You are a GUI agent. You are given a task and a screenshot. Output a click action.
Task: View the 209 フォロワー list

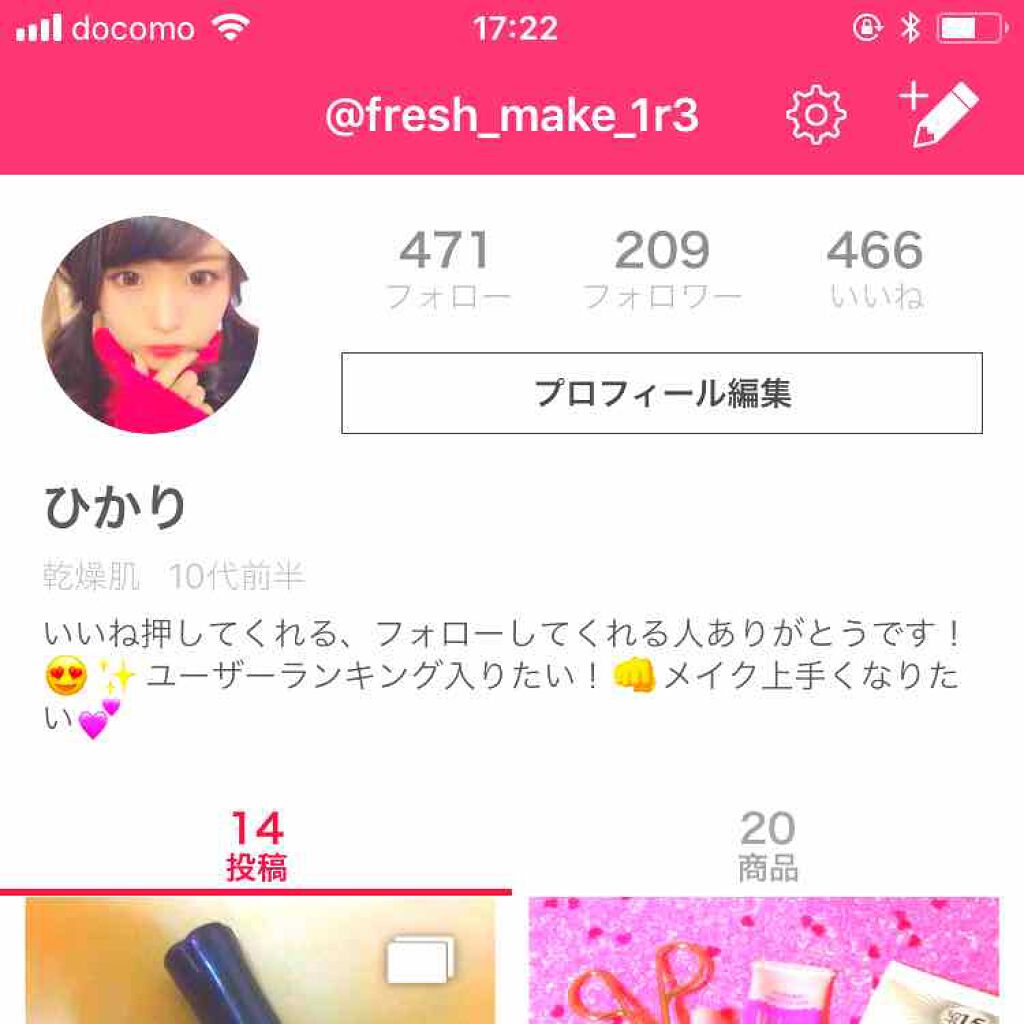(x=662, y=268)
